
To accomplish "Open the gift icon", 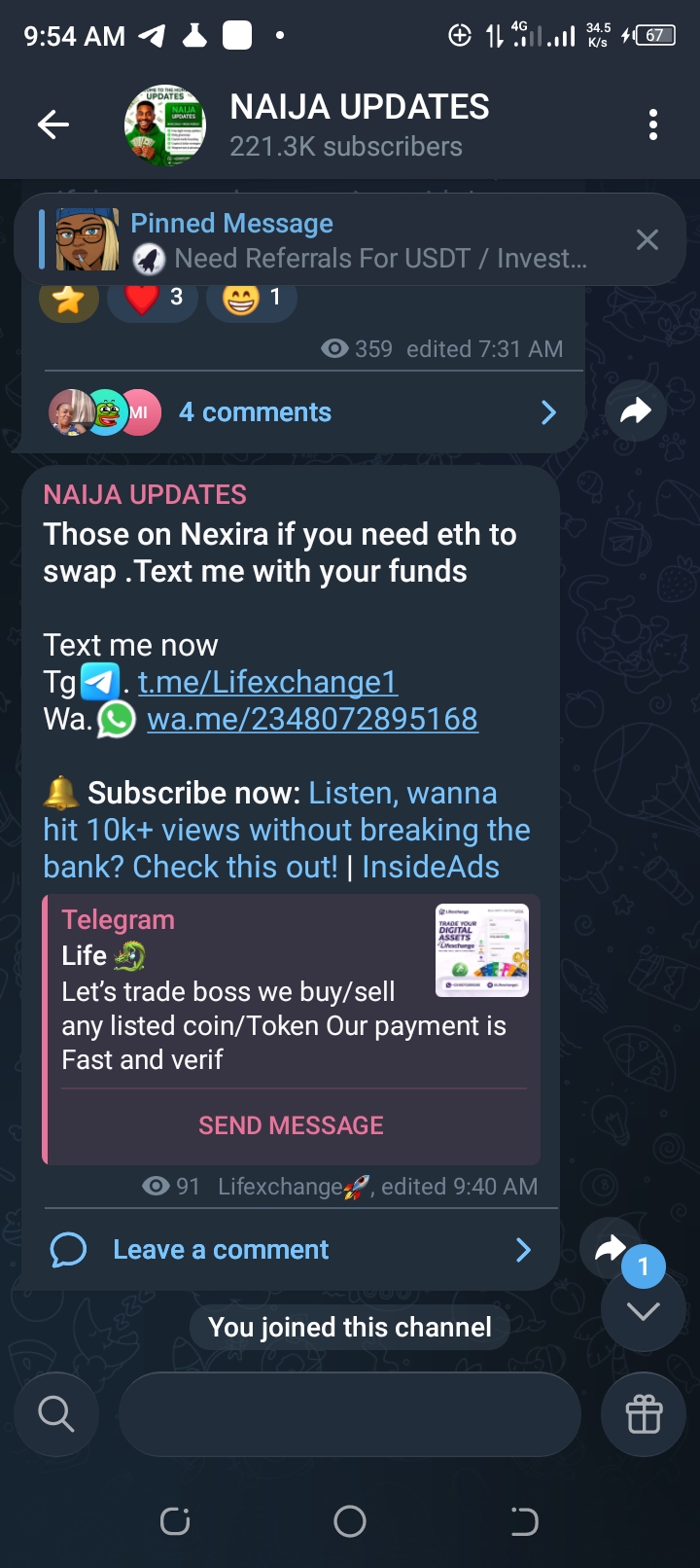I will click(x=644, y=1413).
